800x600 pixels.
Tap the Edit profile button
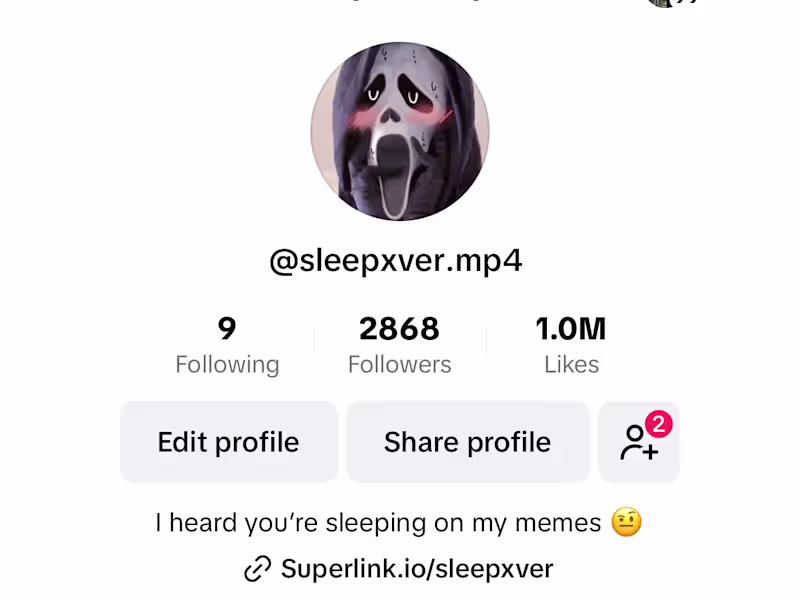coord(228,442)
